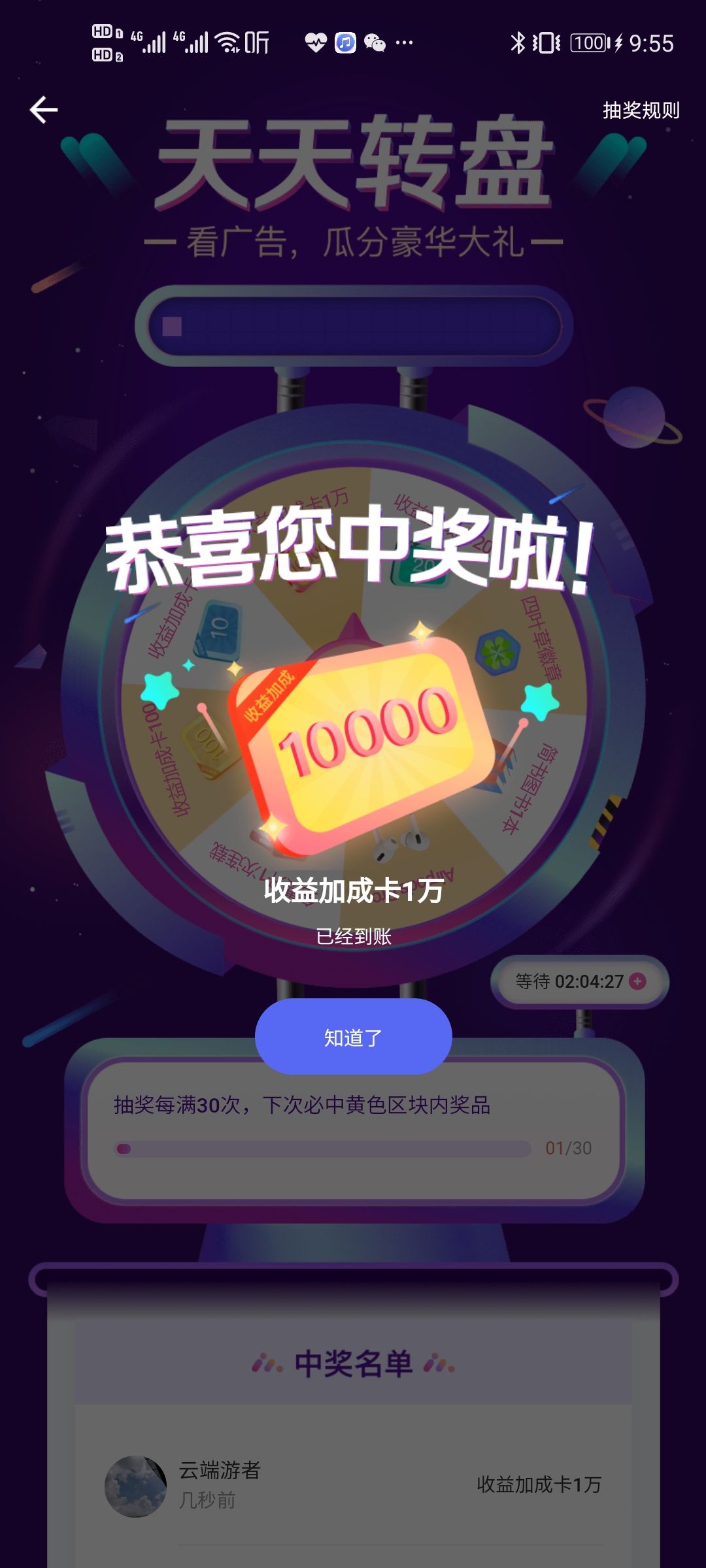Tap the 等待 countdown plus button
This screenshot has width=706, height=1568.
pyautogui.click(x=637, y=981)
